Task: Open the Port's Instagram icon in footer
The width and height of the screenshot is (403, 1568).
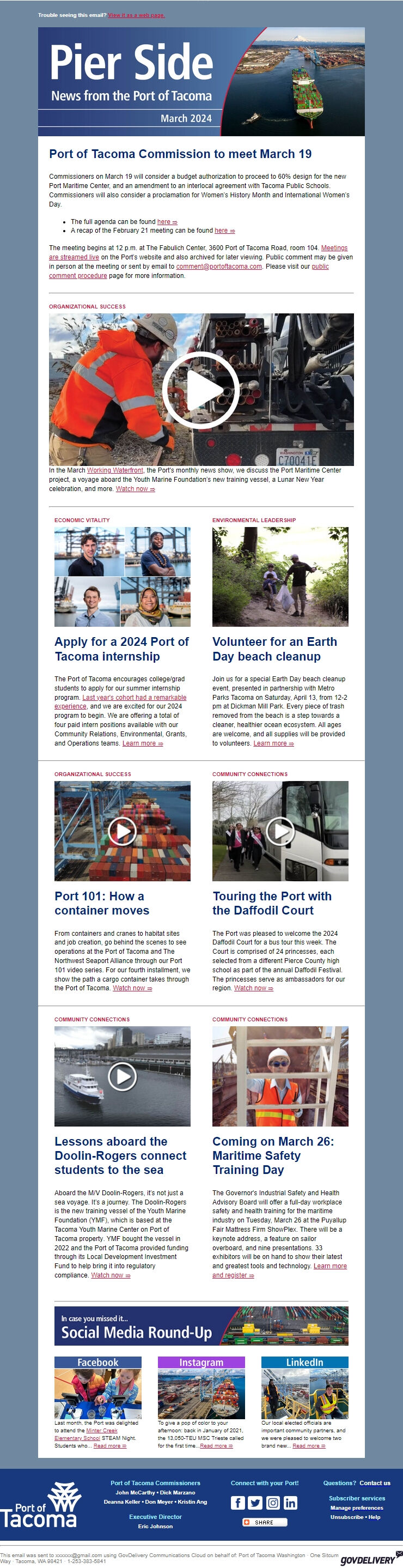Action: pyautogui.click(x=273, y=1503)
